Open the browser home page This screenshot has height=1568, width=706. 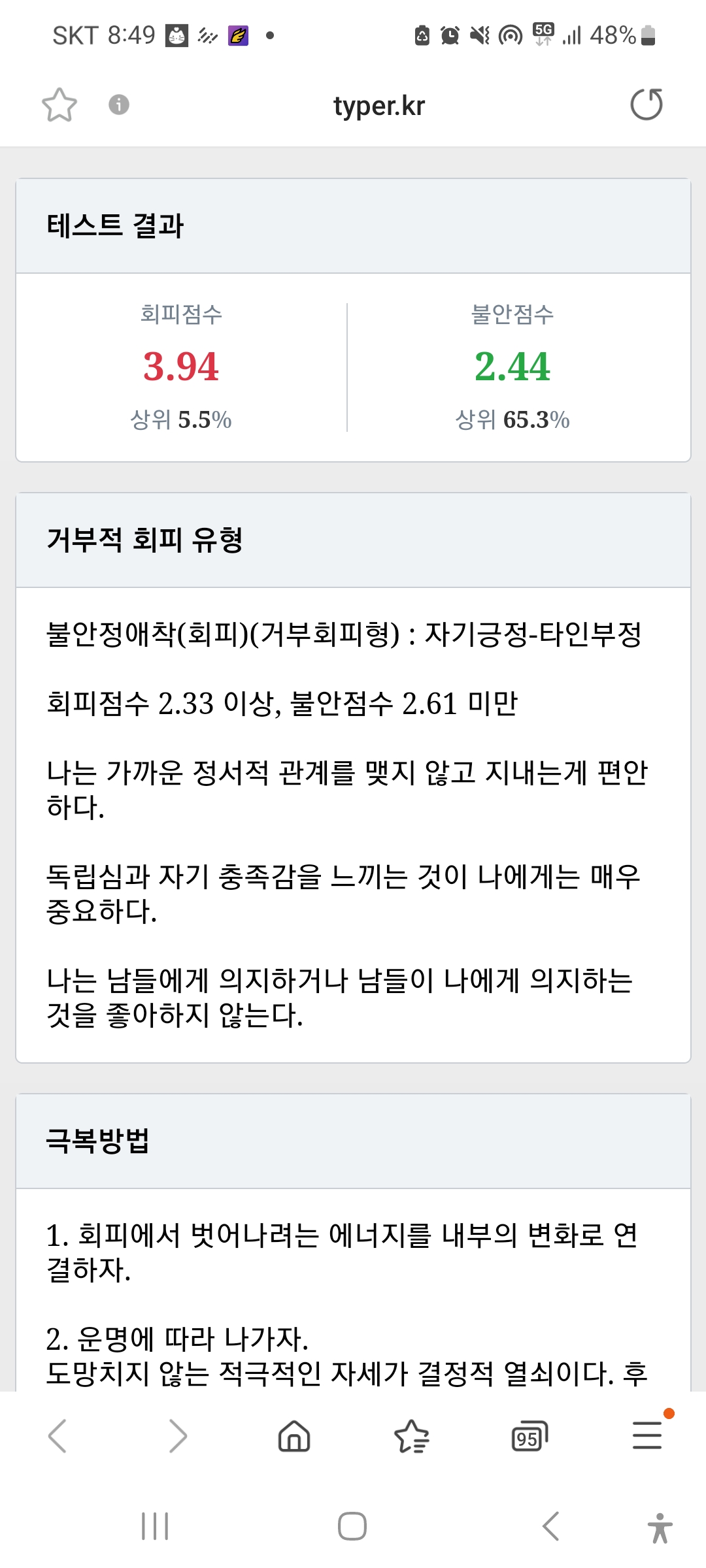[x=294, y=1436]
